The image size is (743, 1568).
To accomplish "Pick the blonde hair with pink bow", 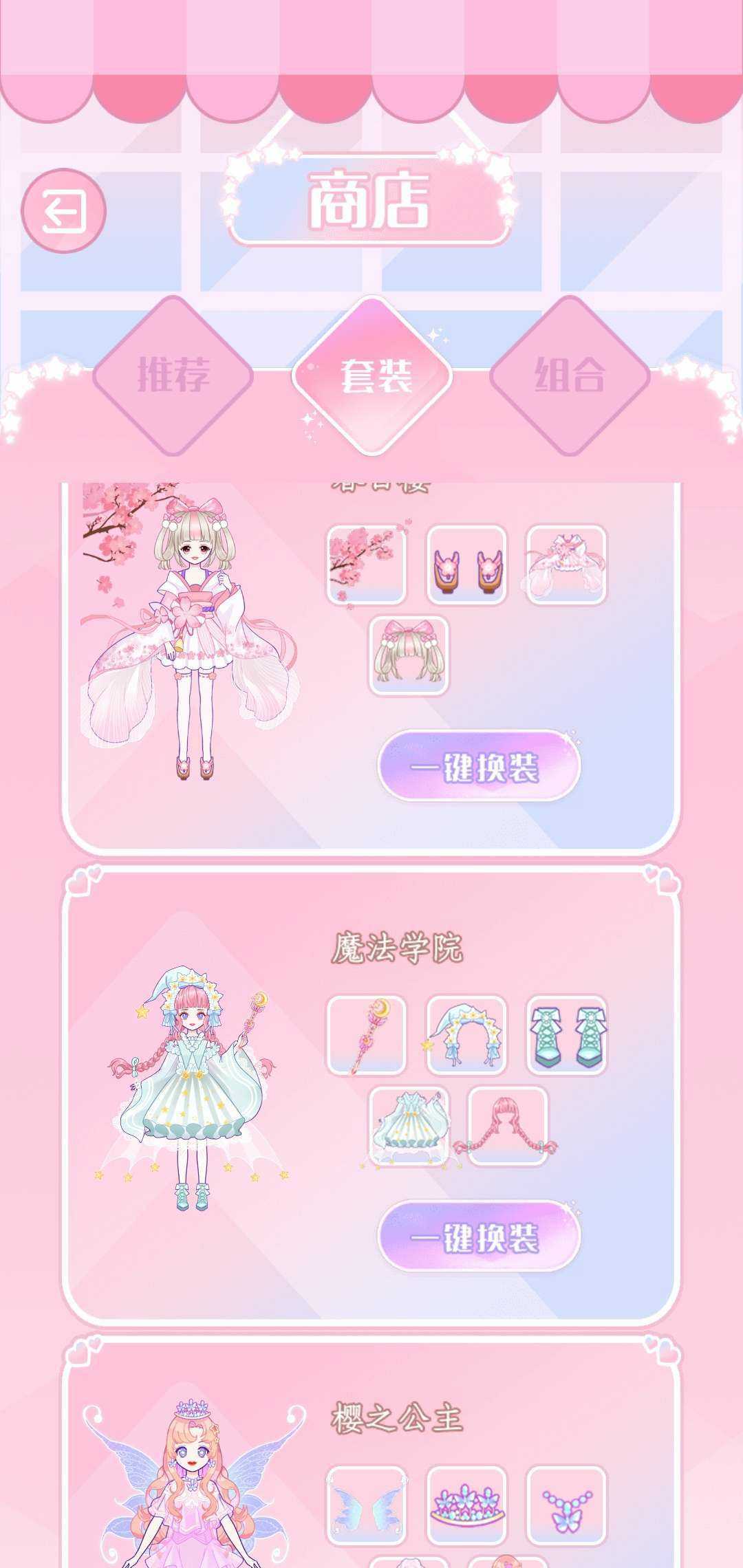I will pos(409,655).
